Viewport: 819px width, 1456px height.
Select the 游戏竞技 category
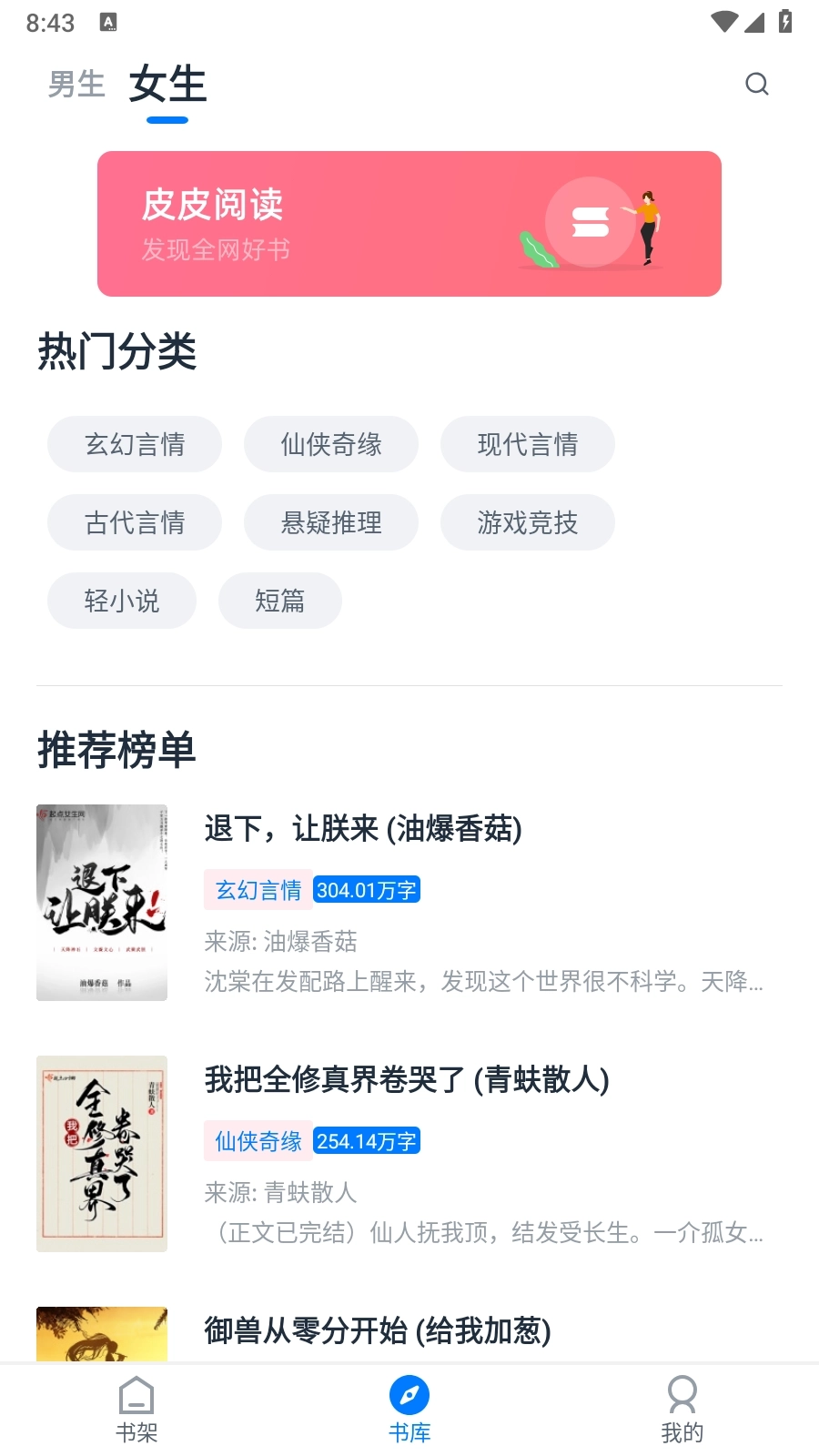[527, 522]
